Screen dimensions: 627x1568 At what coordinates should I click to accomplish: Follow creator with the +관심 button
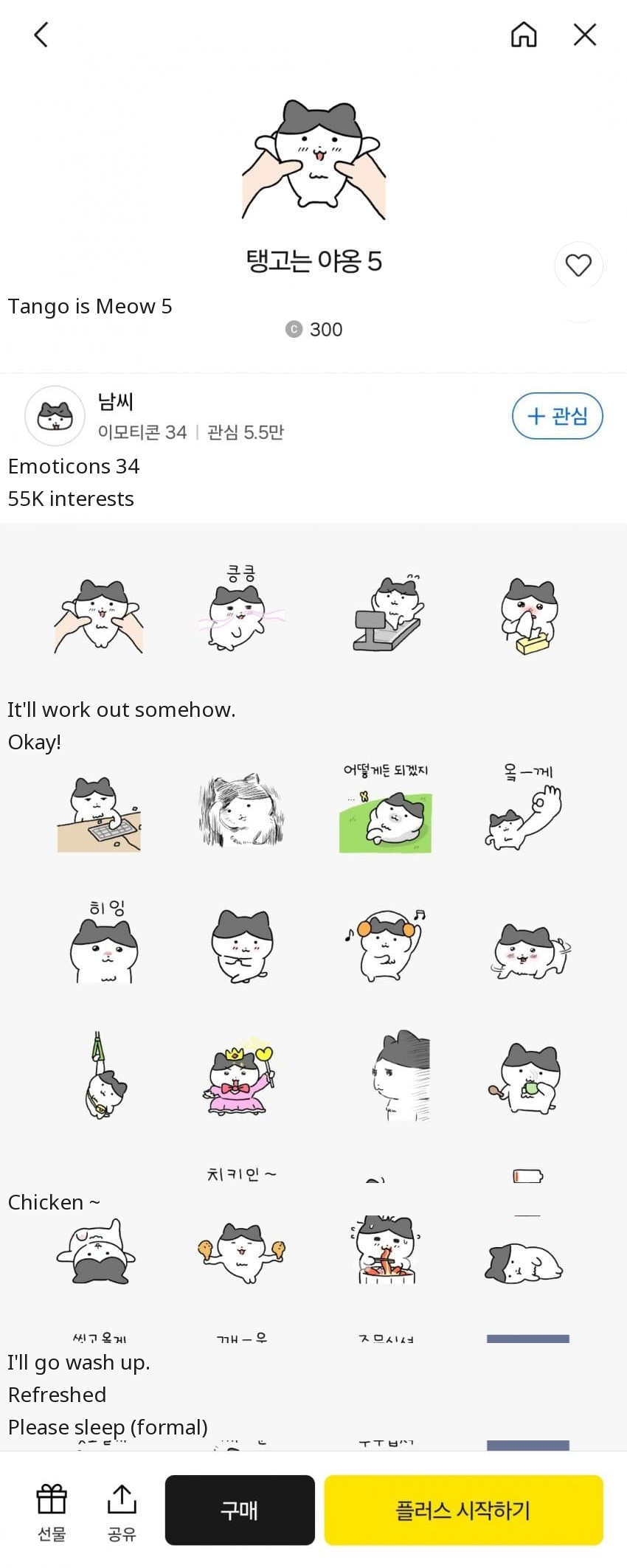pos(557,416)
